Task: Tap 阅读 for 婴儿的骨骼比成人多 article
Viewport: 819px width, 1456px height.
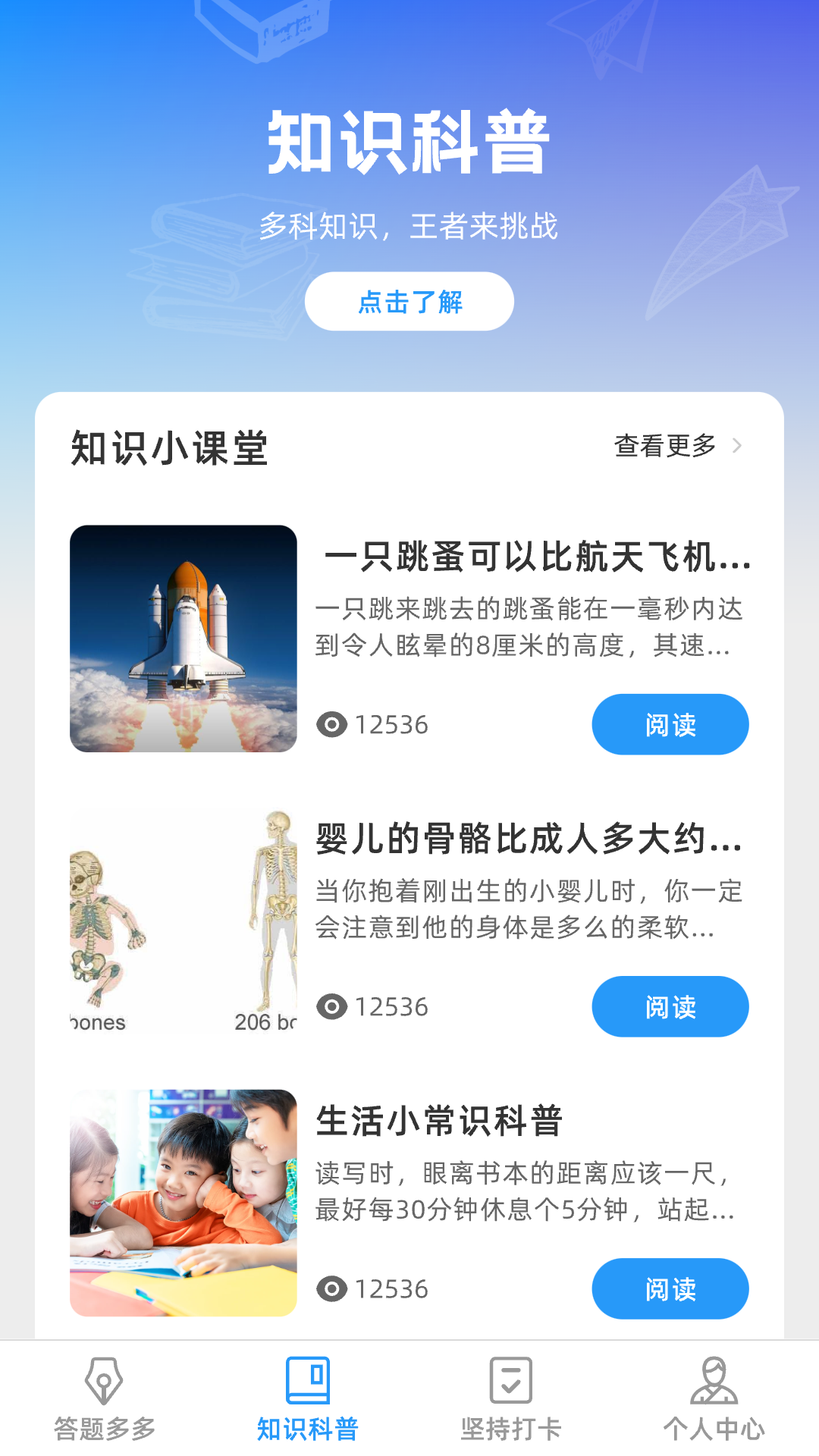Action: (x=670, y=1007)
